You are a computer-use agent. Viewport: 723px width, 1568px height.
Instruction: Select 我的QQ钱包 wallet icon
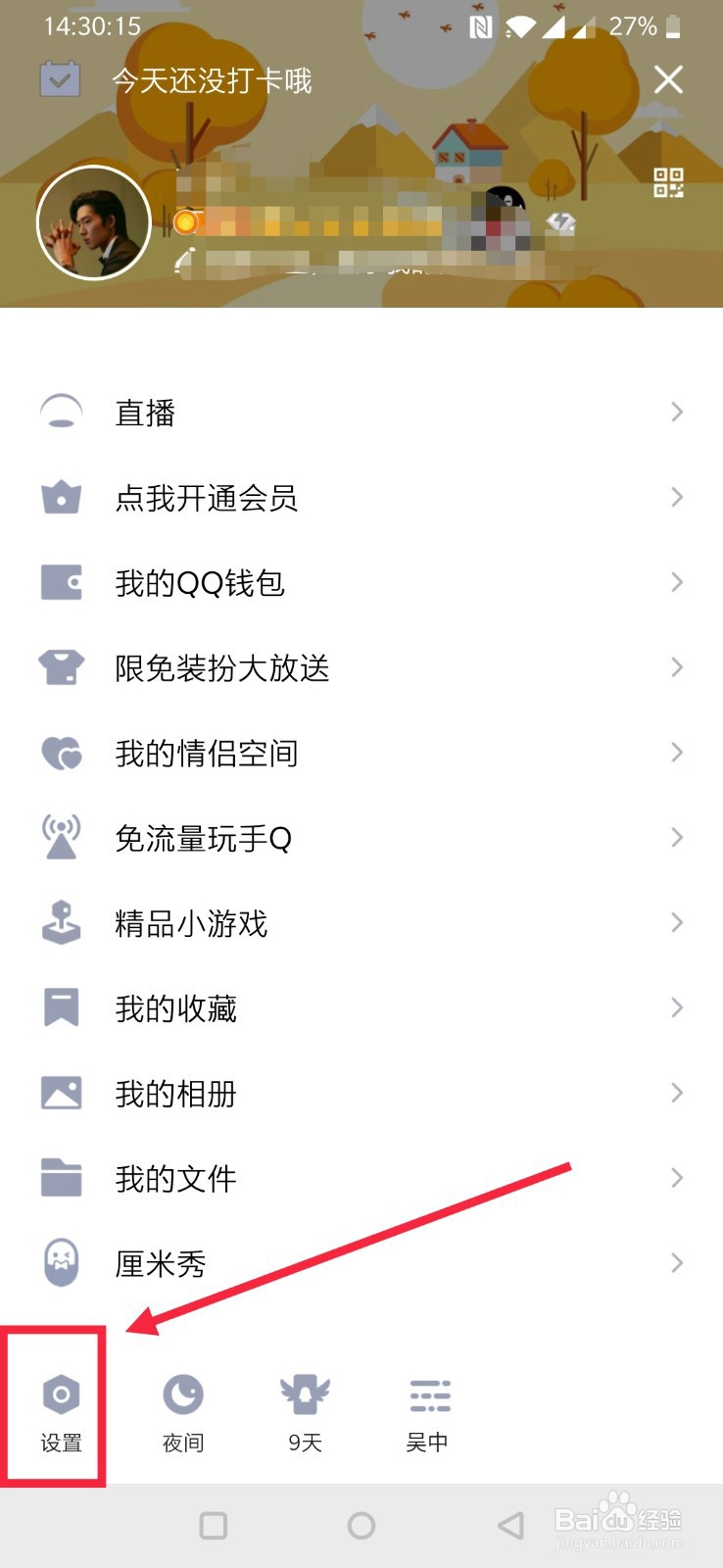coord(61,582)
